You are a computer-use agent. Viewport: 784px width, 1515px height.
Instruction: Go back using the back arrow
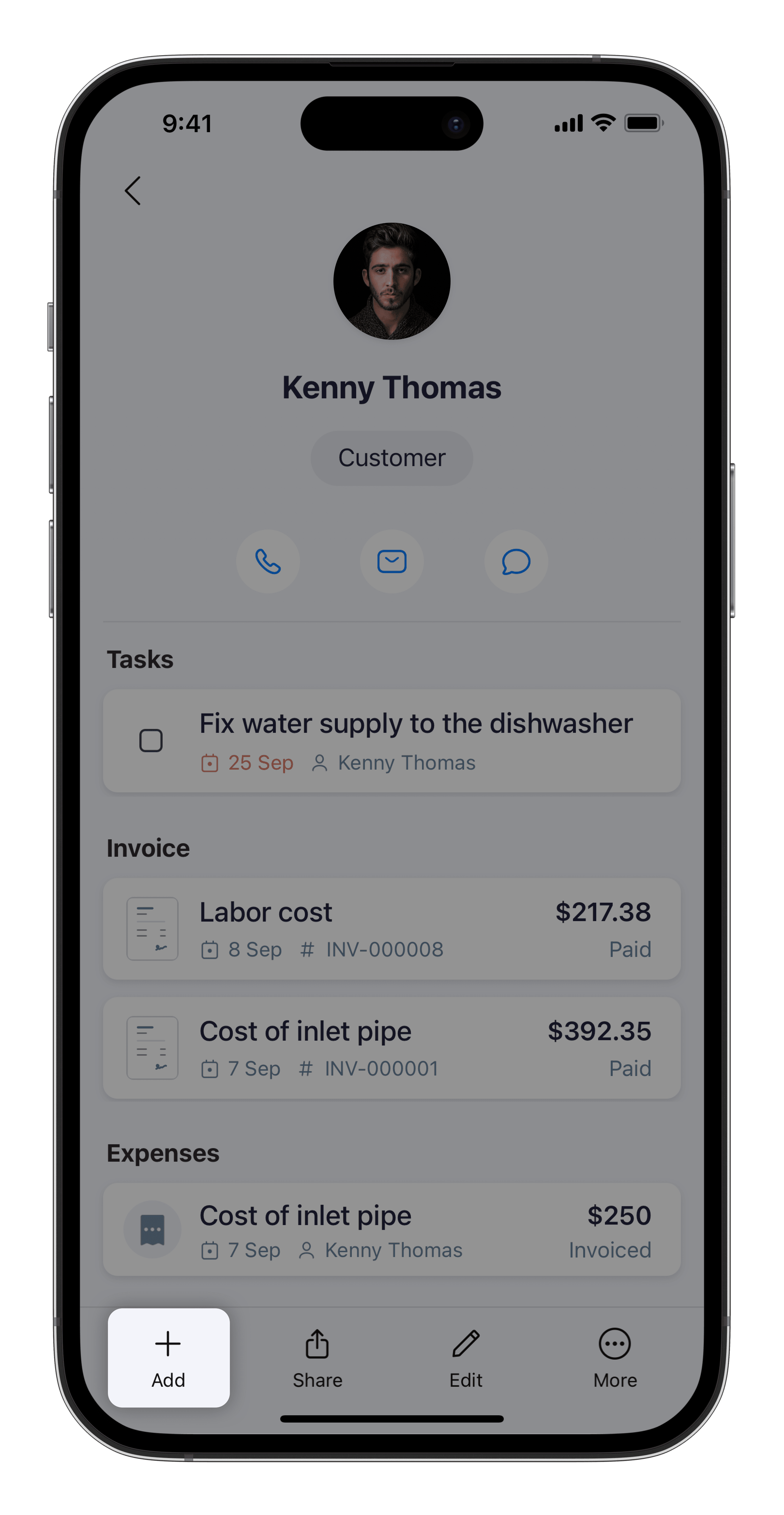(133, 190)
